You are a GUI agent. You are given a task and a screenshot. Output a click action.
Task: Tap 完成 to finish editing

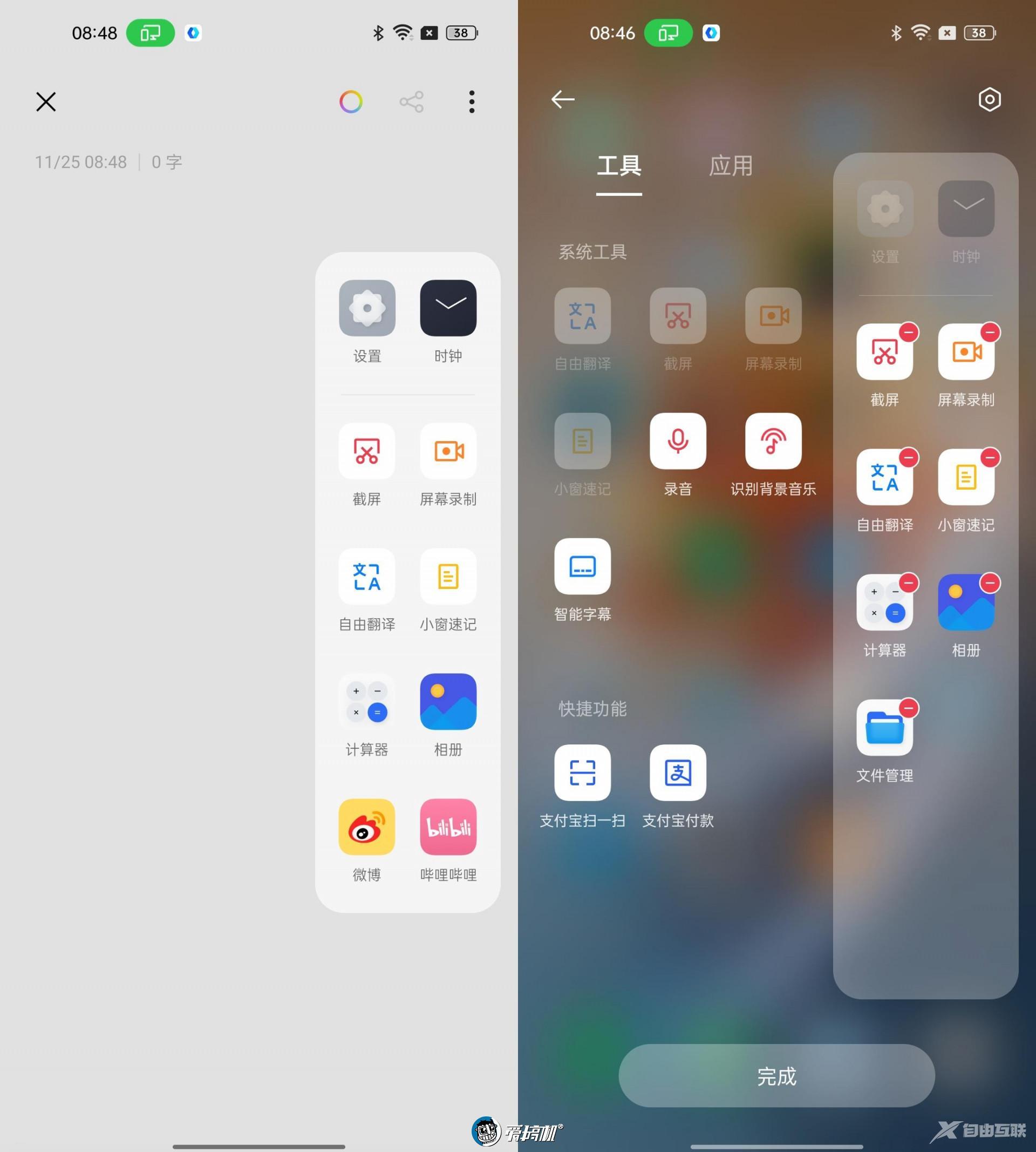776,1076
